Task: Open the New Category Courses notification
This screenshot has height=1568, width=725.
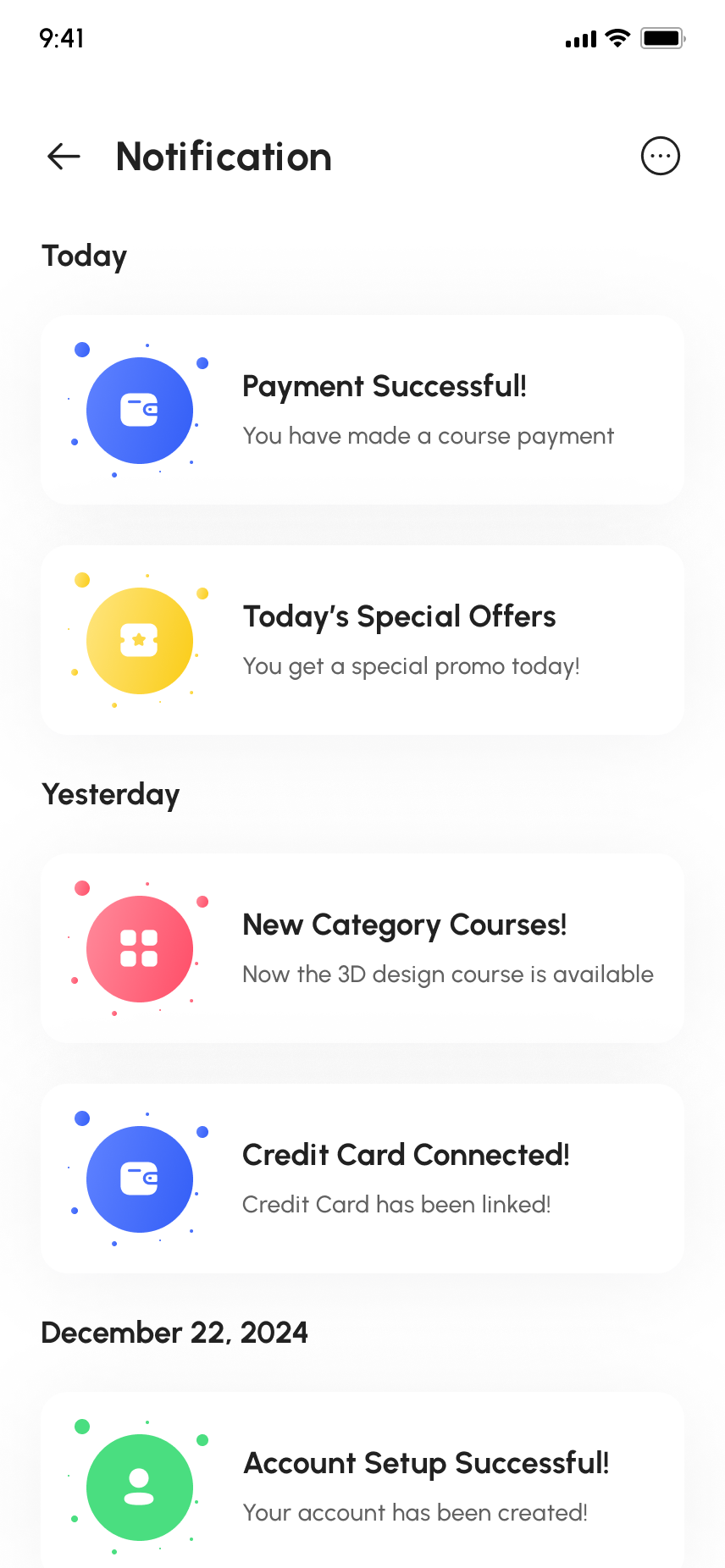Action: click(x=362, y=949)
